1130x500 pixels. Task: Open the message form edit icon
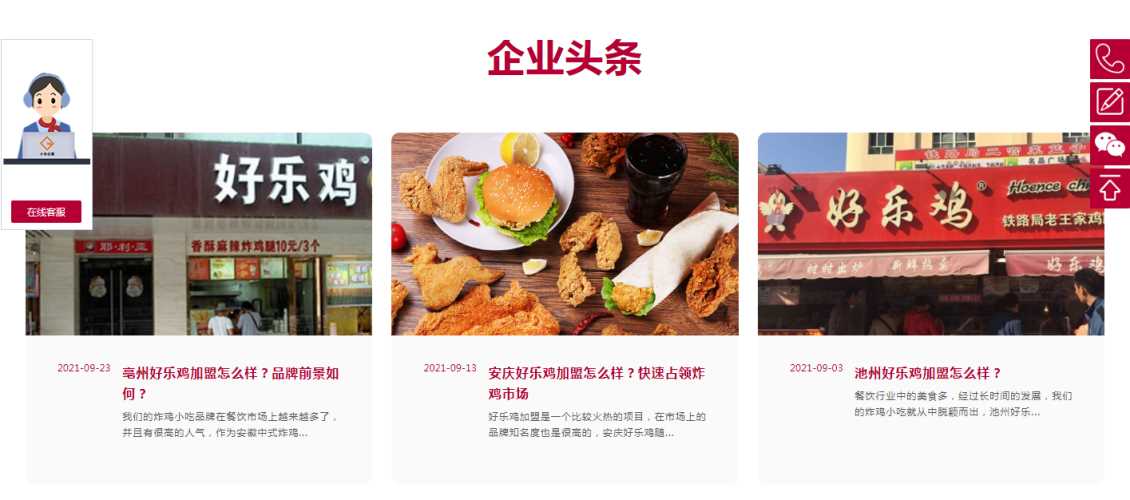[1109, 102]
